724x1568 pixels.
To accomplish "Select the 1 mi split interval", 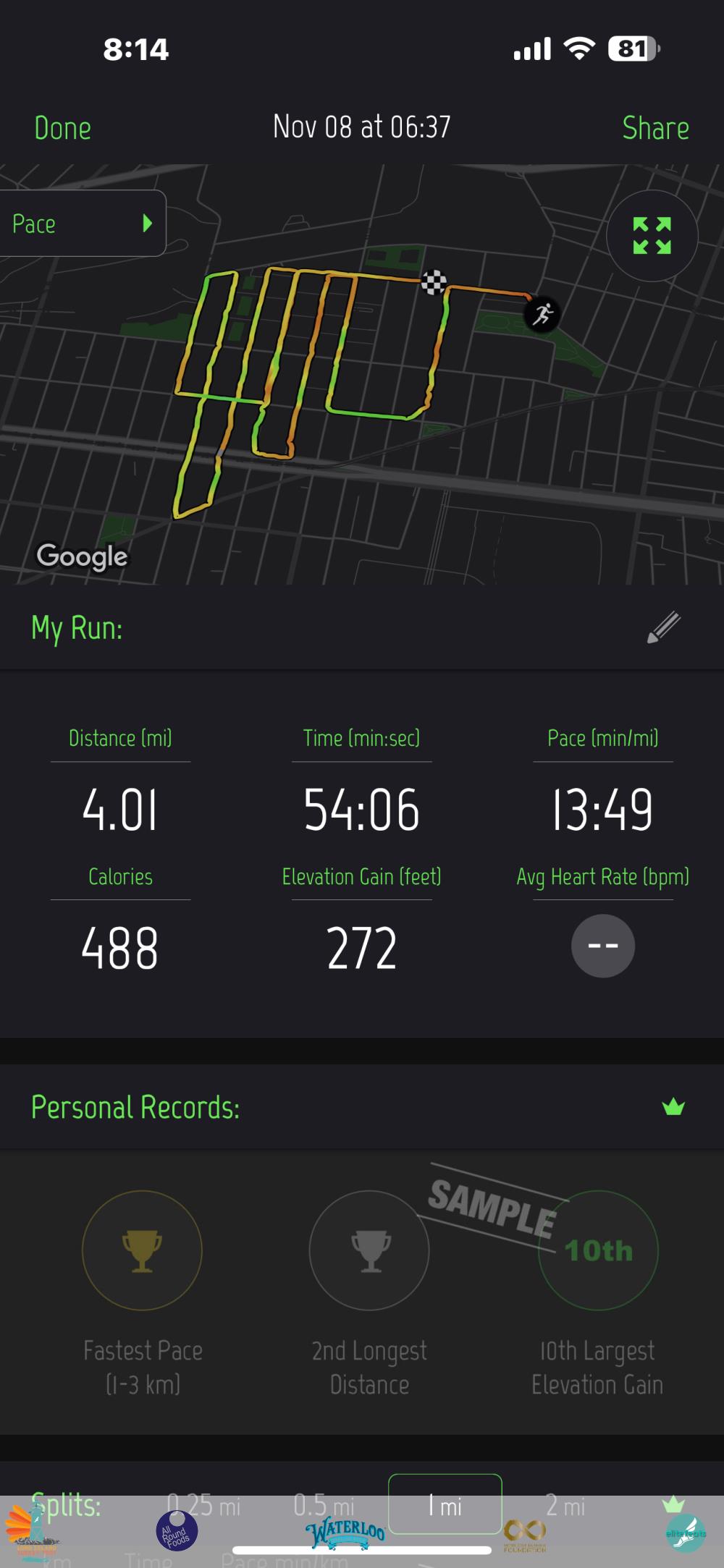I will click(x=445, y=1505).
